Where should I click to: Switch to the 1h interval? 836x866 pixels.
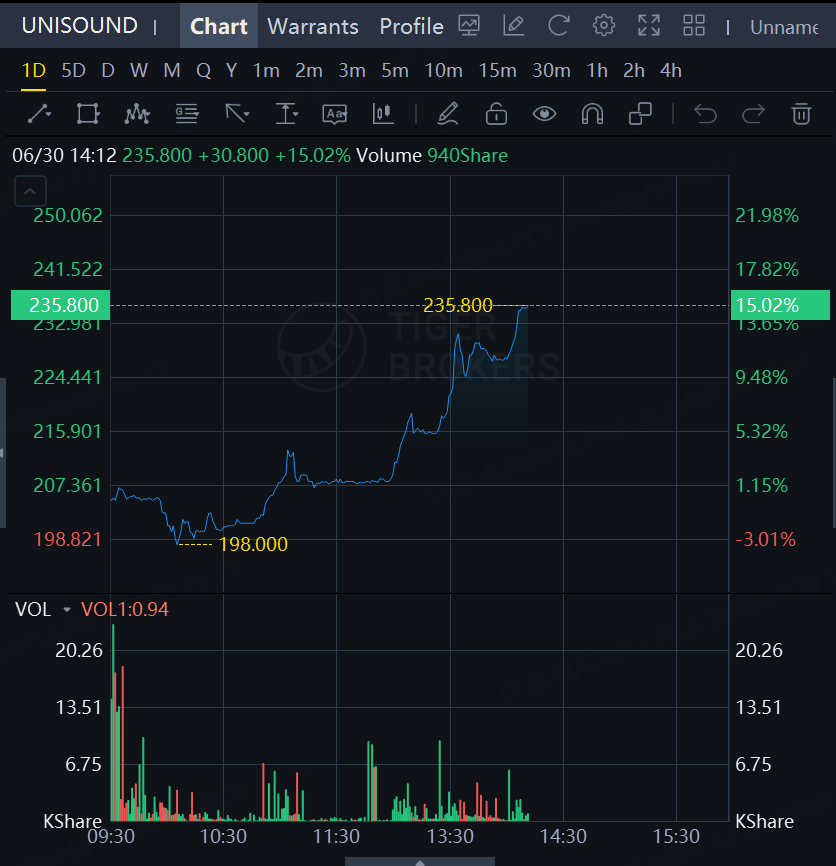coord(597,70)
